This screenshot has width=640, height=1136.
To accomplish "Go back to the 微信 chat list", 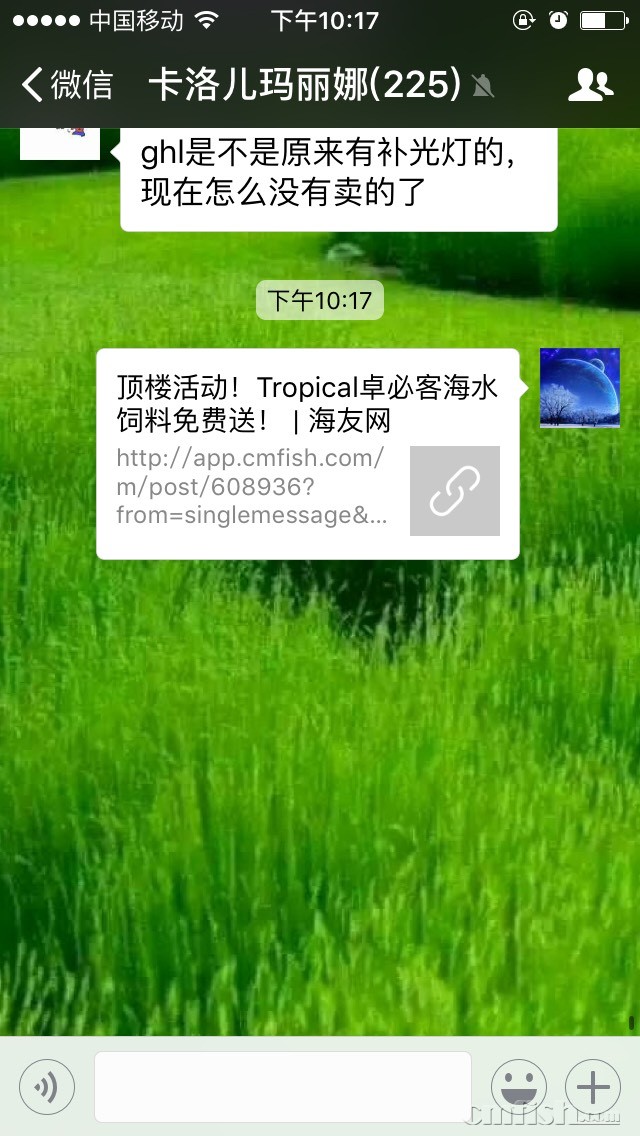I will click(66, 85).
